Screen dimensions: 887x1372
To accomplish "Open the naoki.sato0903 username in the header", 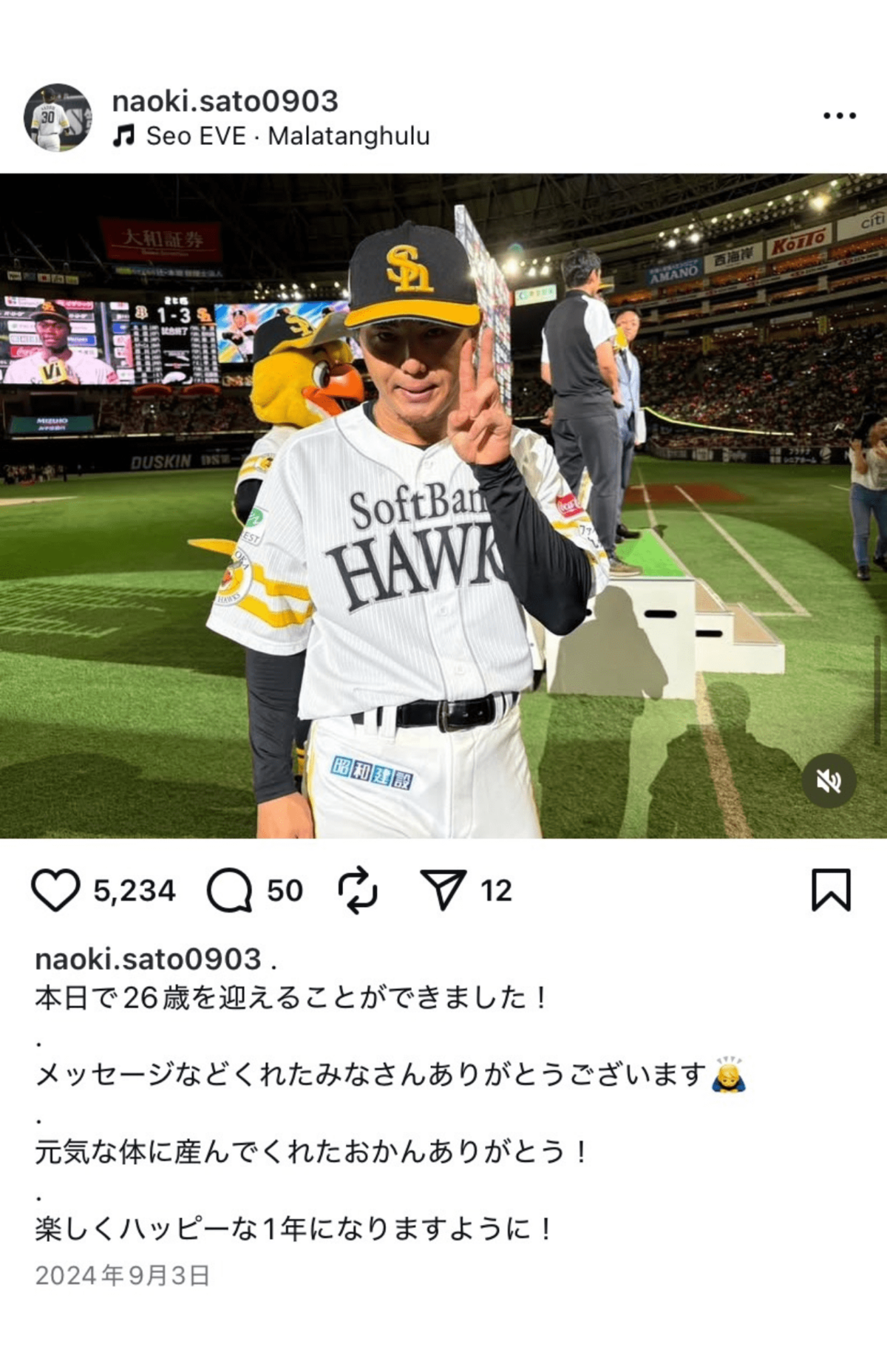I will [225, 101].
